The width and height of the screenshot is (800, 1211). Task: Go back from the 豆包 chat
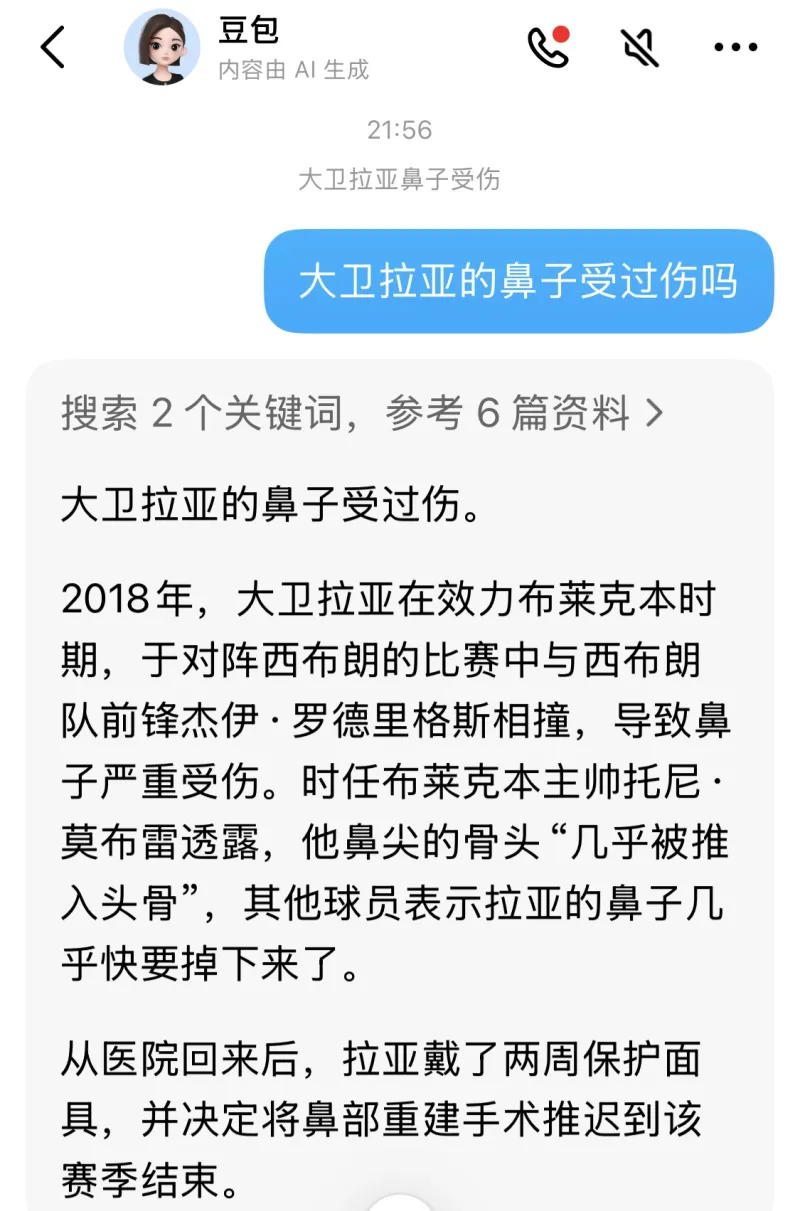point(53,47)
